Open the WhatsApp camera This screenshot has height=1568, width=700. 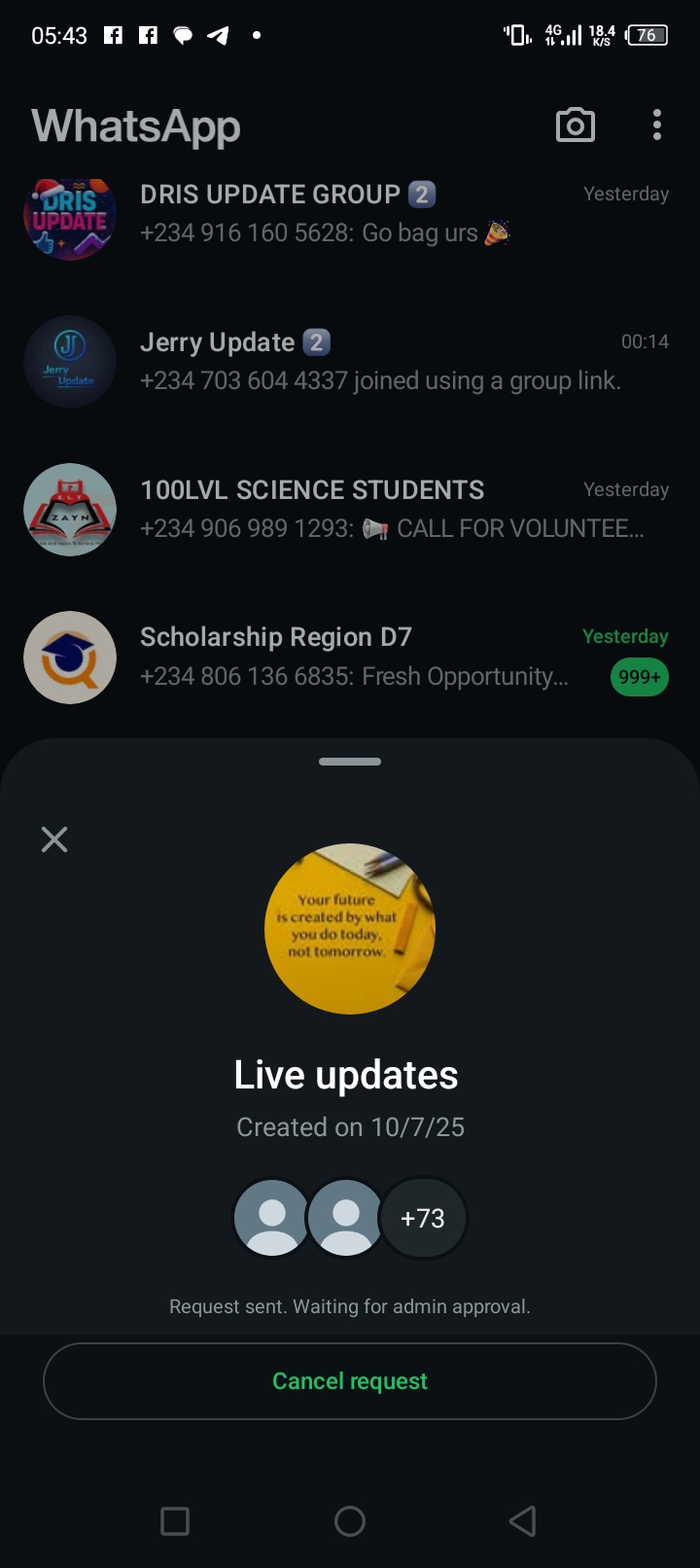pyautogui.click(x=575, y=125)
